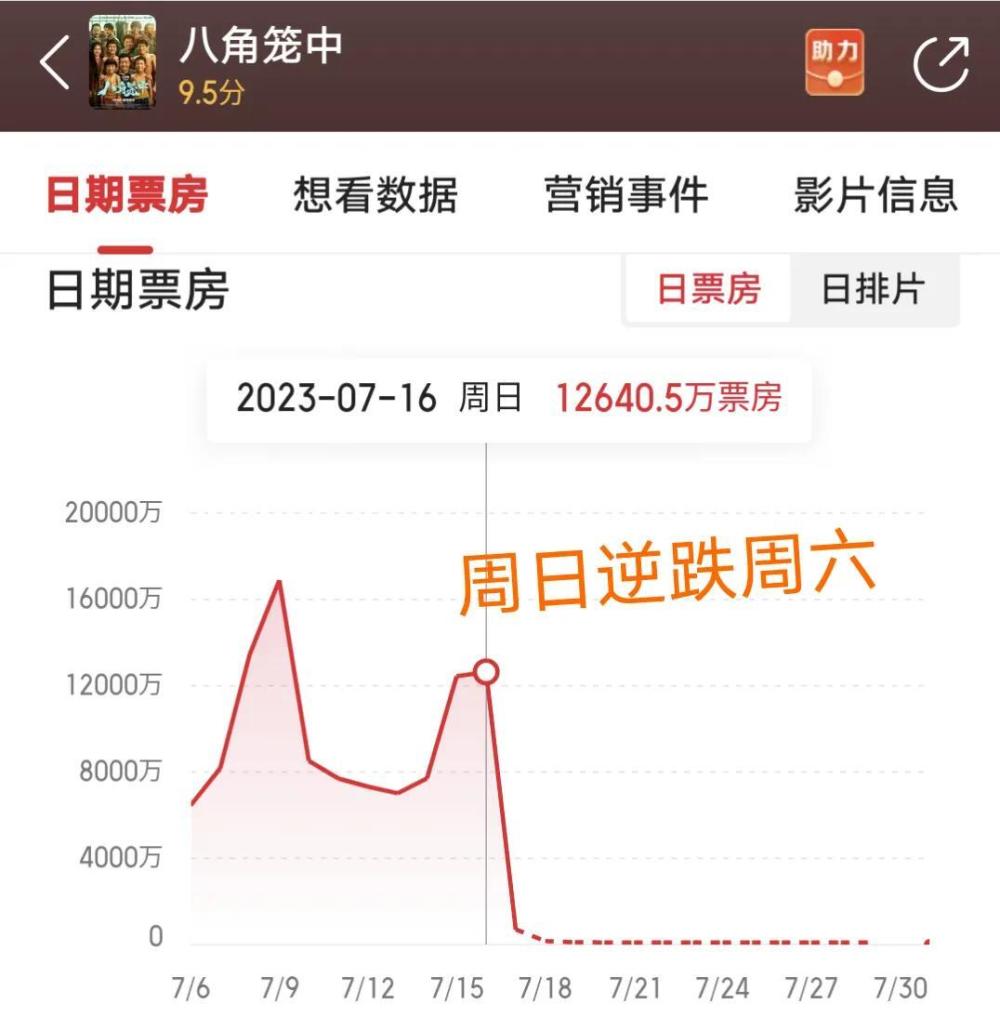Viewport: 1000px width, 1030px height.
Task: Tap the 助力 red envelope button
Action: tap(835, 62)
